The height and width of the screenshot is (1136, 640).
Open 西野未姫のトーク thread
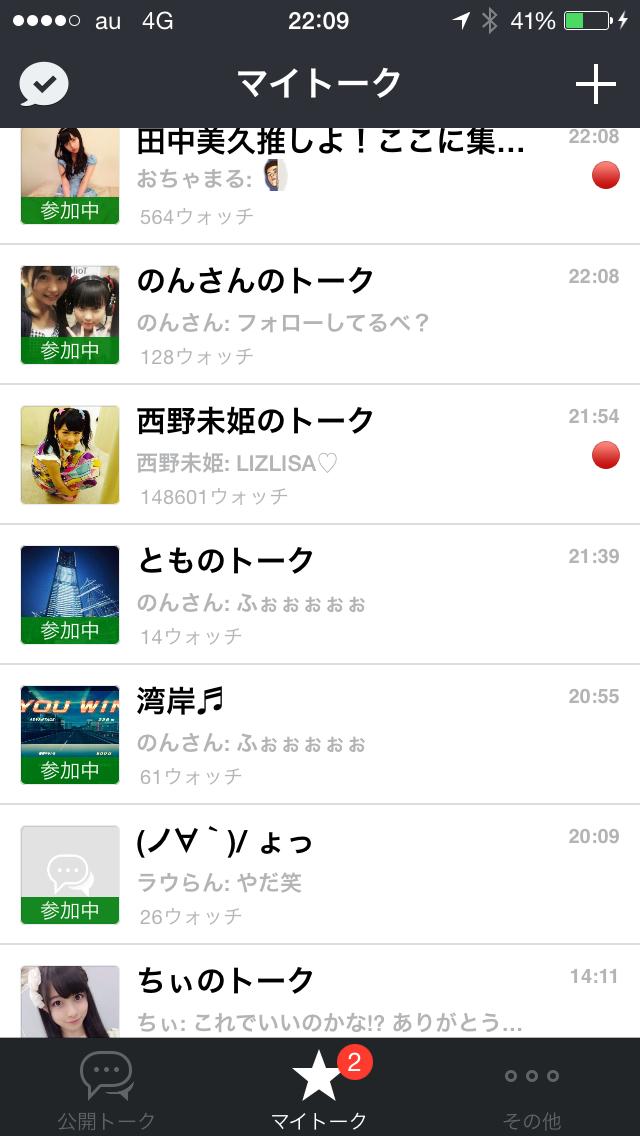pyautogui.click(x=330, y=454)
